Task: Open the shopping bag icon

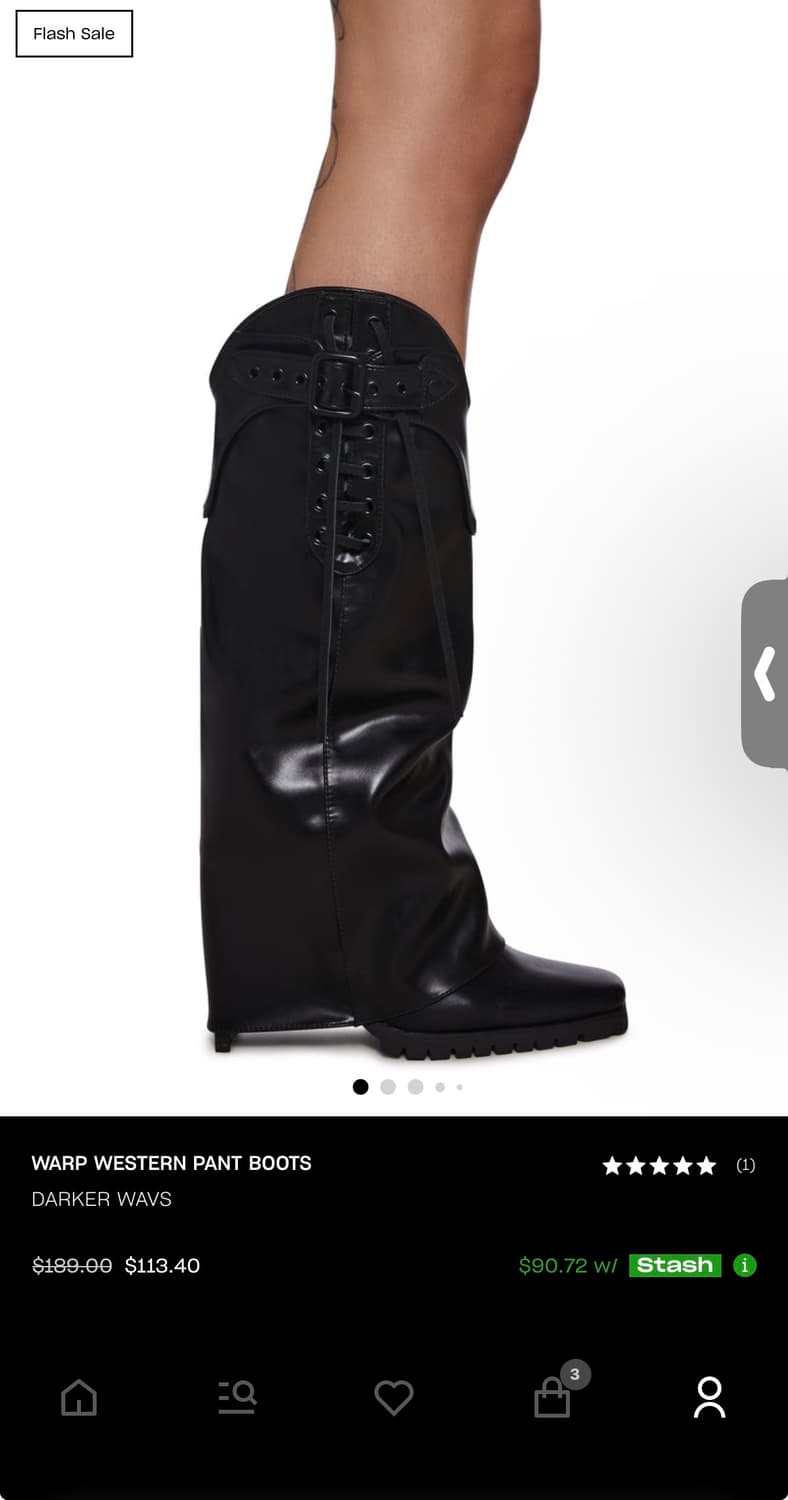Action: pyautogui.click(x=551, y=1400)
